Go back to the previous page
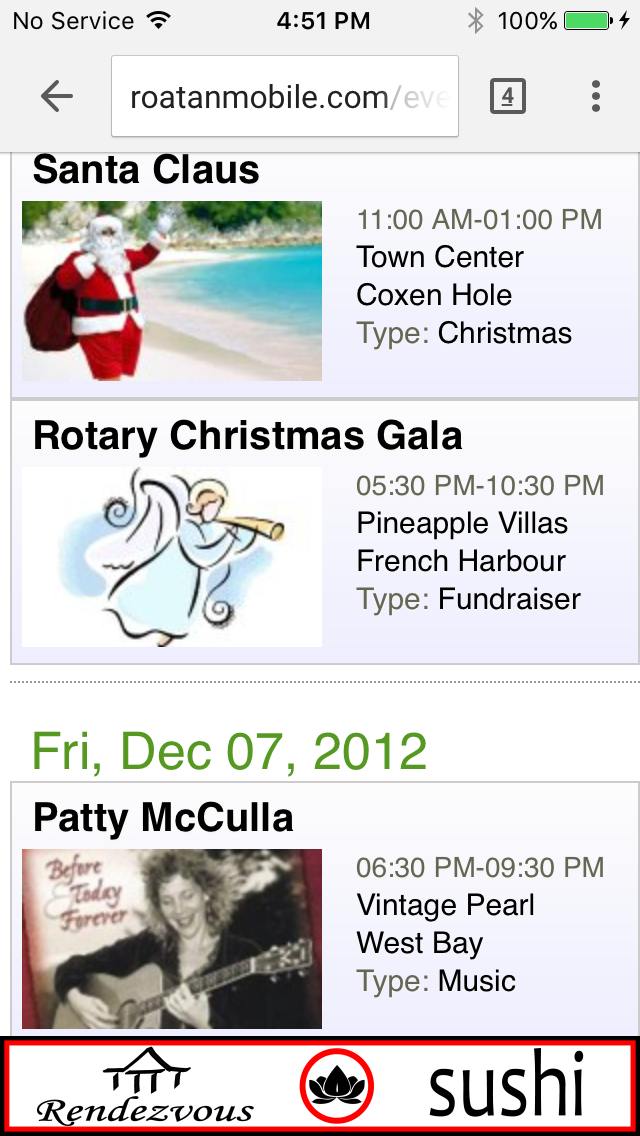Screen dimensions: 640x1136 57,96
